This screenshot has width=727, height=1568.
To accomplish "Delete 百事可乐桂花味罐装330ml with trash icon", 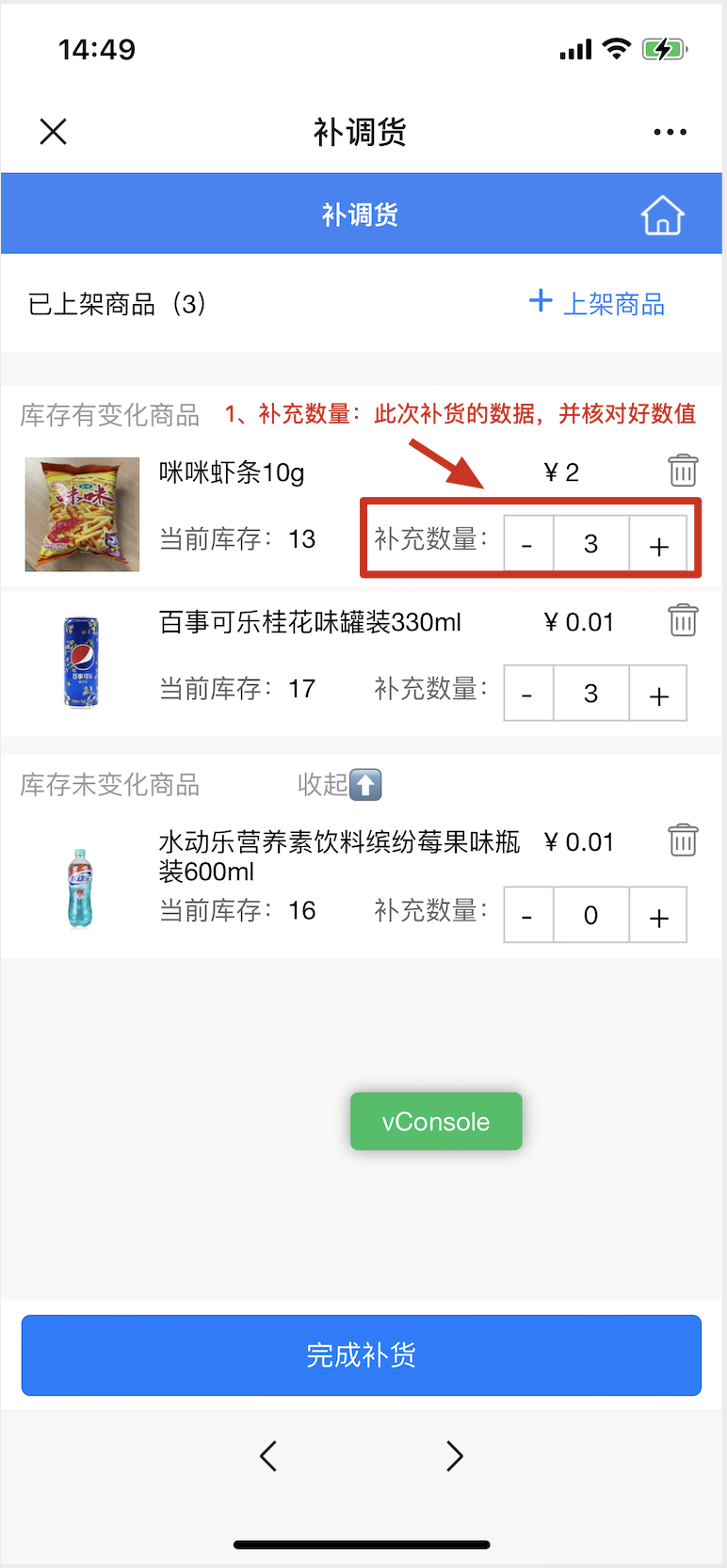I will point(683,620).
